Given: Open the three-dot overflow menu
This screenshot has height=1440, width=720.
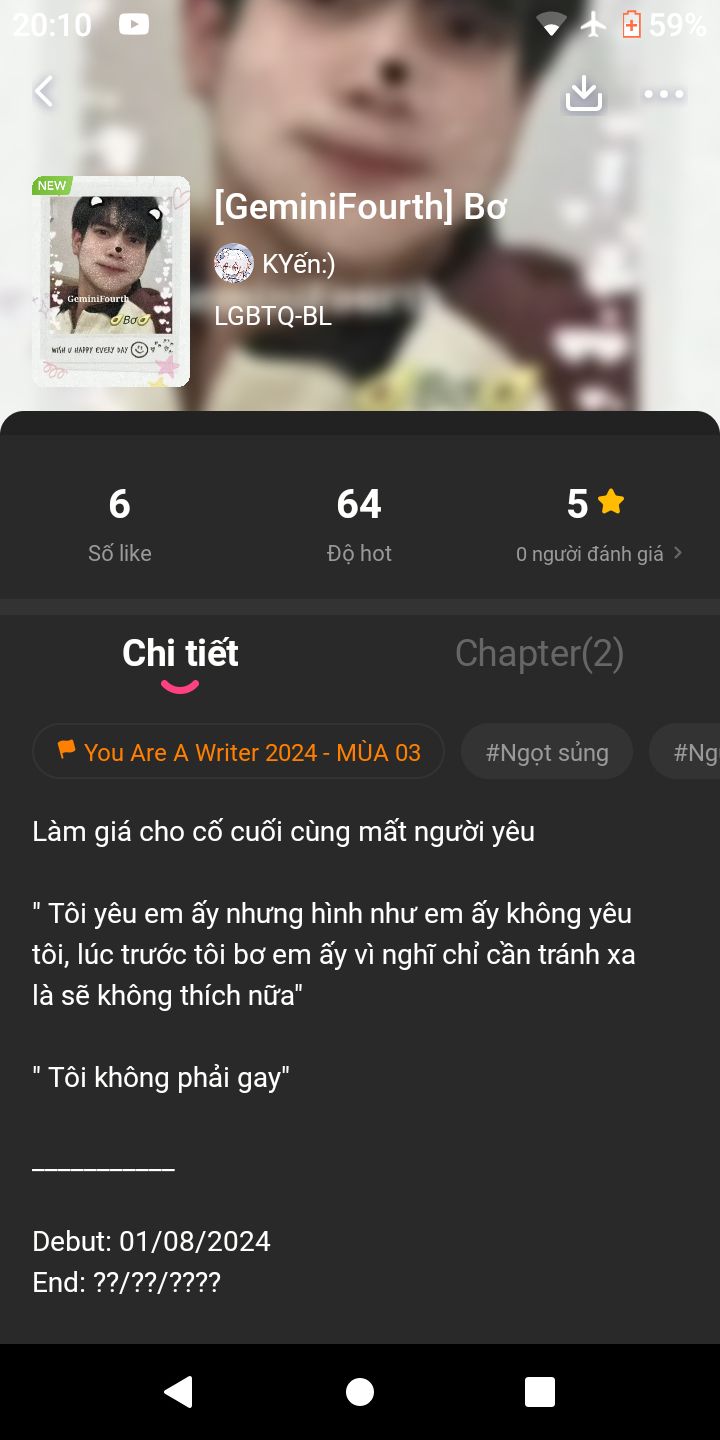Looking at the screenshot, I should (664, 94).
